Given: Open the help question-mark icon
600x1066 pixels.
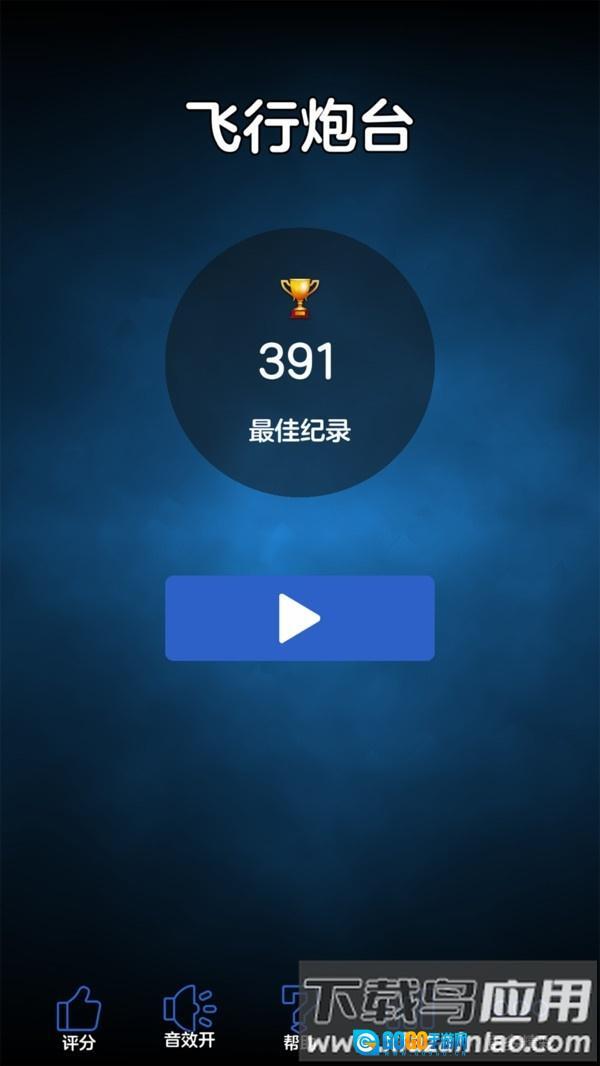Looking at the screenshot, I should pyautogui.click(x=292, y=1008).
